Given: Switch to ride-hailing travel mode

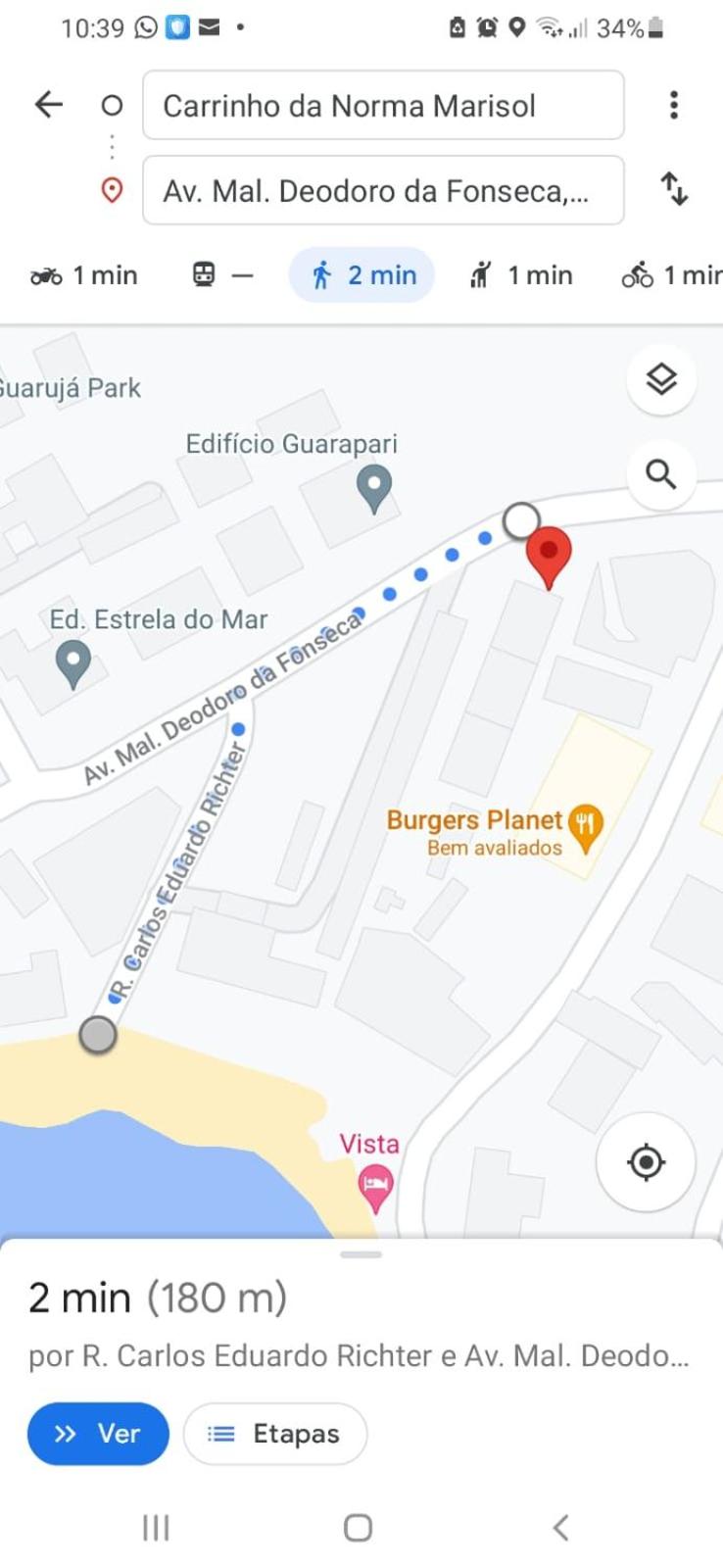Looking at the screenshot, I should coord(520,275).
